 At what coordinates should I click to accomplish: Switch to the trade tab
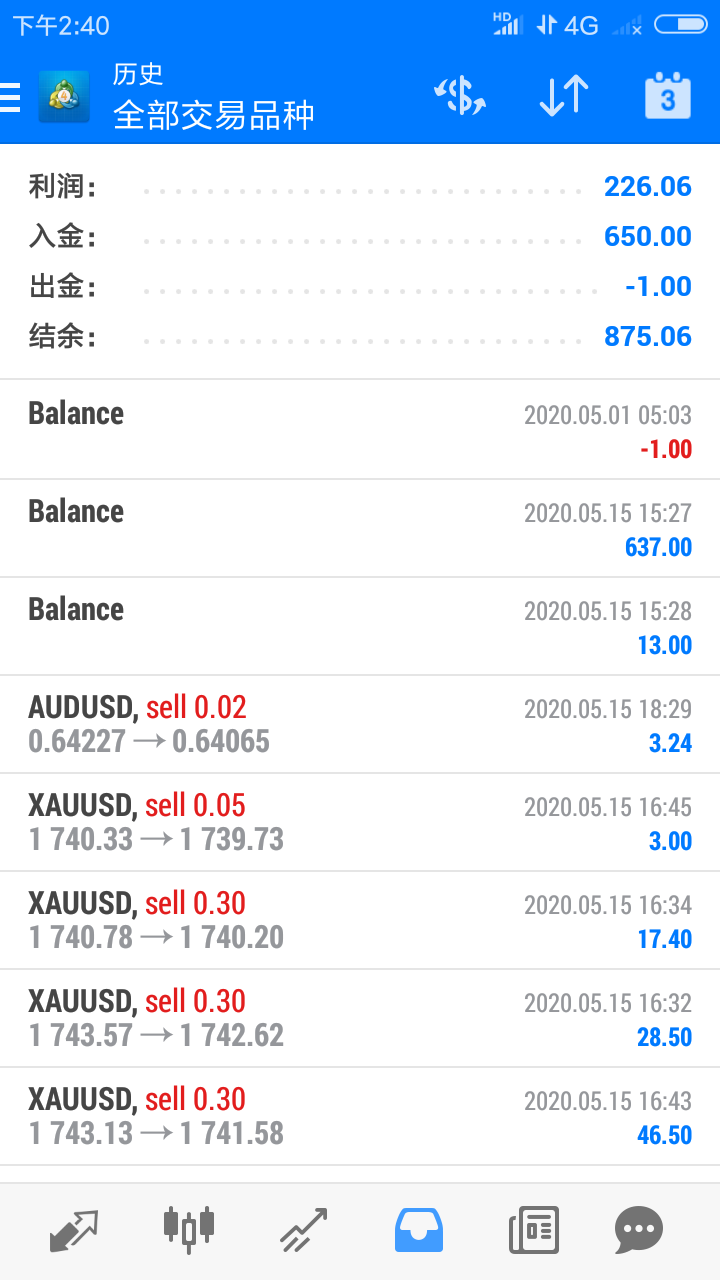click(303, 1230)
